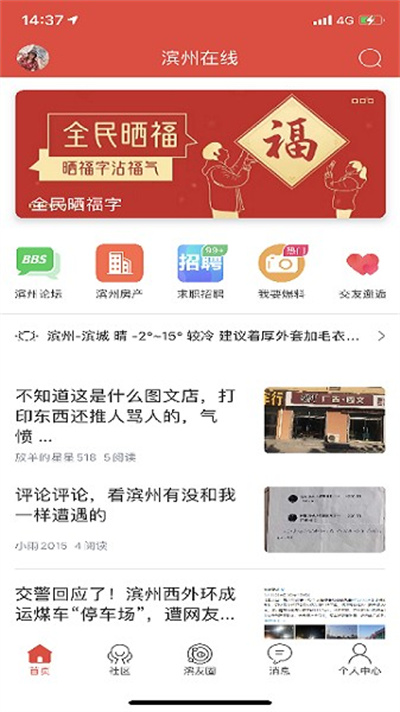Image resolution: width=400 pixels, height=712 pixels.
Task: Expand the 滨州-滨城 weather row
Action: [200, 336]
